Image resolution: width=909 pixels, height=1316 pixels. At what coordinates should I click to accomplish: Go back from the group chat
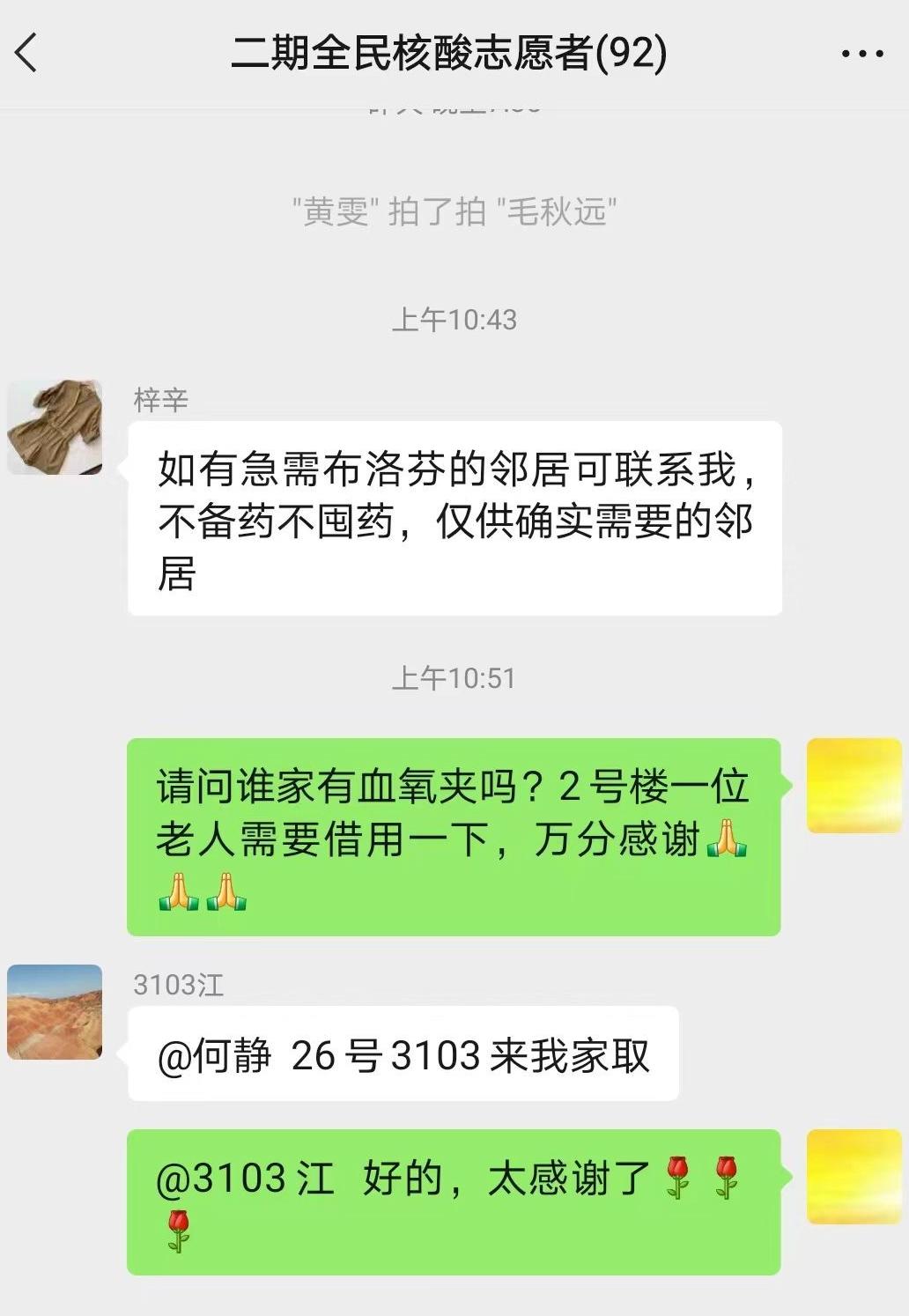click(x=28, y=53)
